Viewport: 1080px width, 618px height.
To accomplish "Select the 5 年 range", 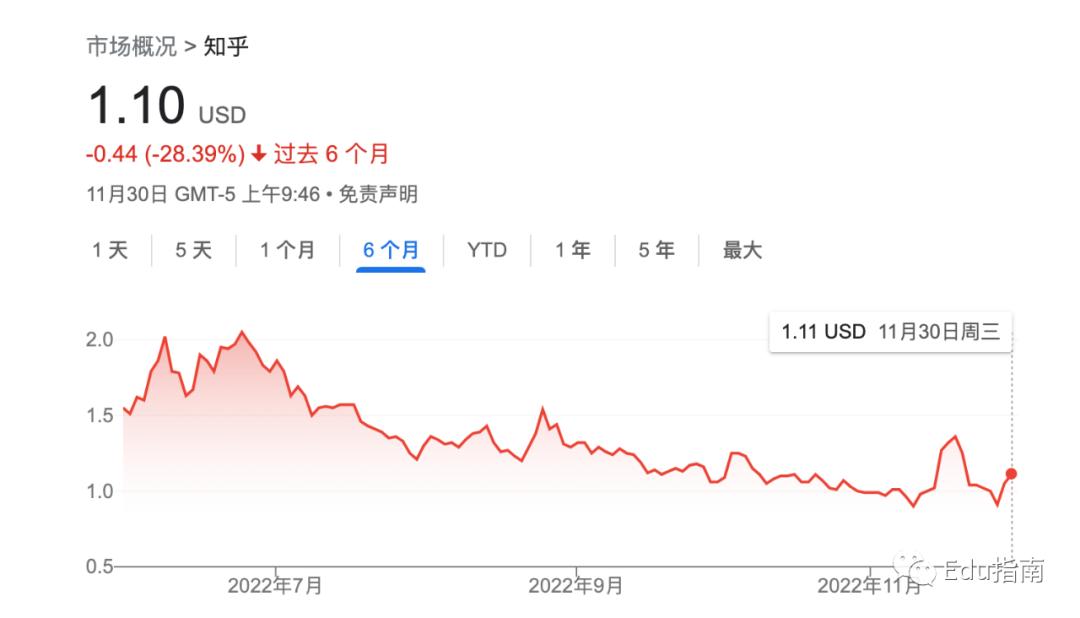I will [x=656, y=250].
